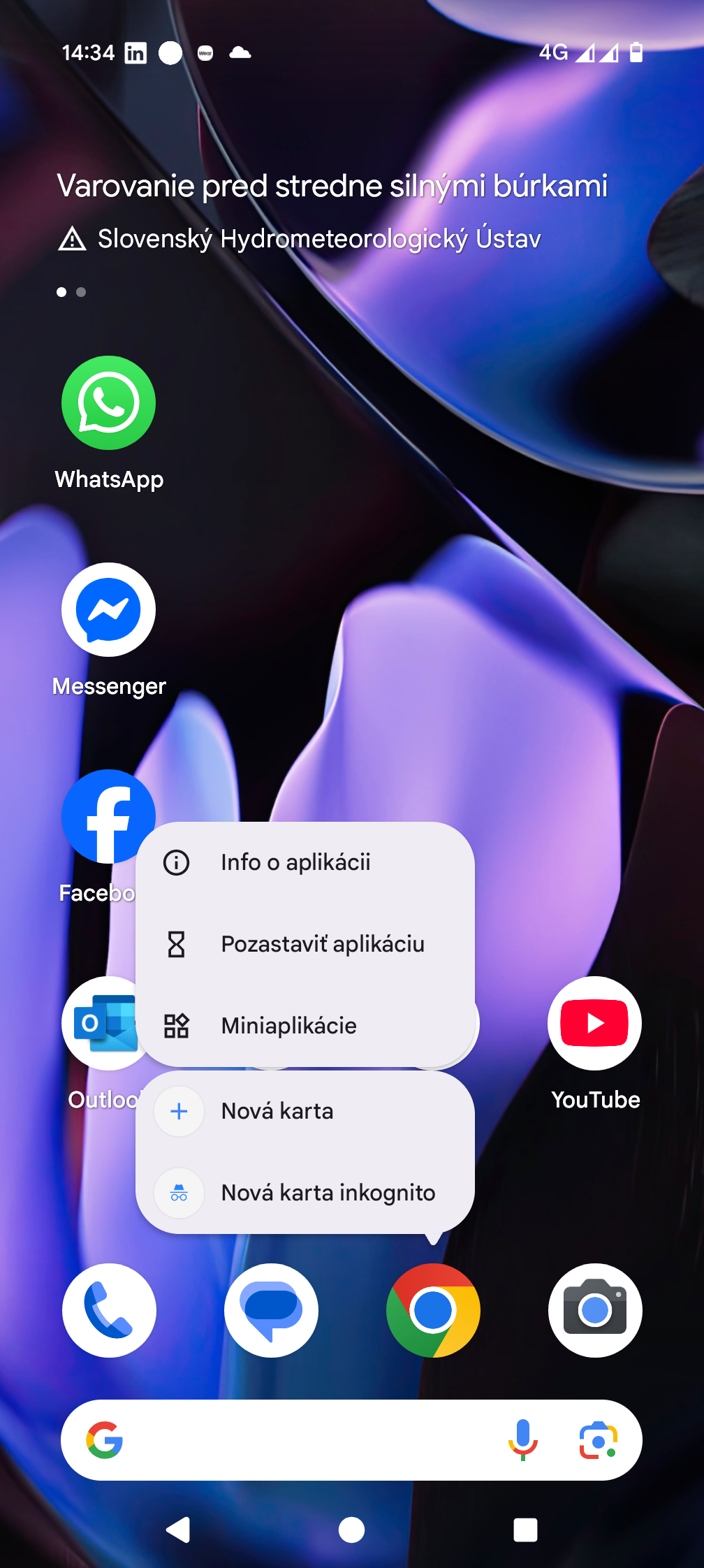
Task: Open the YouTube app
Action: [594, 1024]
